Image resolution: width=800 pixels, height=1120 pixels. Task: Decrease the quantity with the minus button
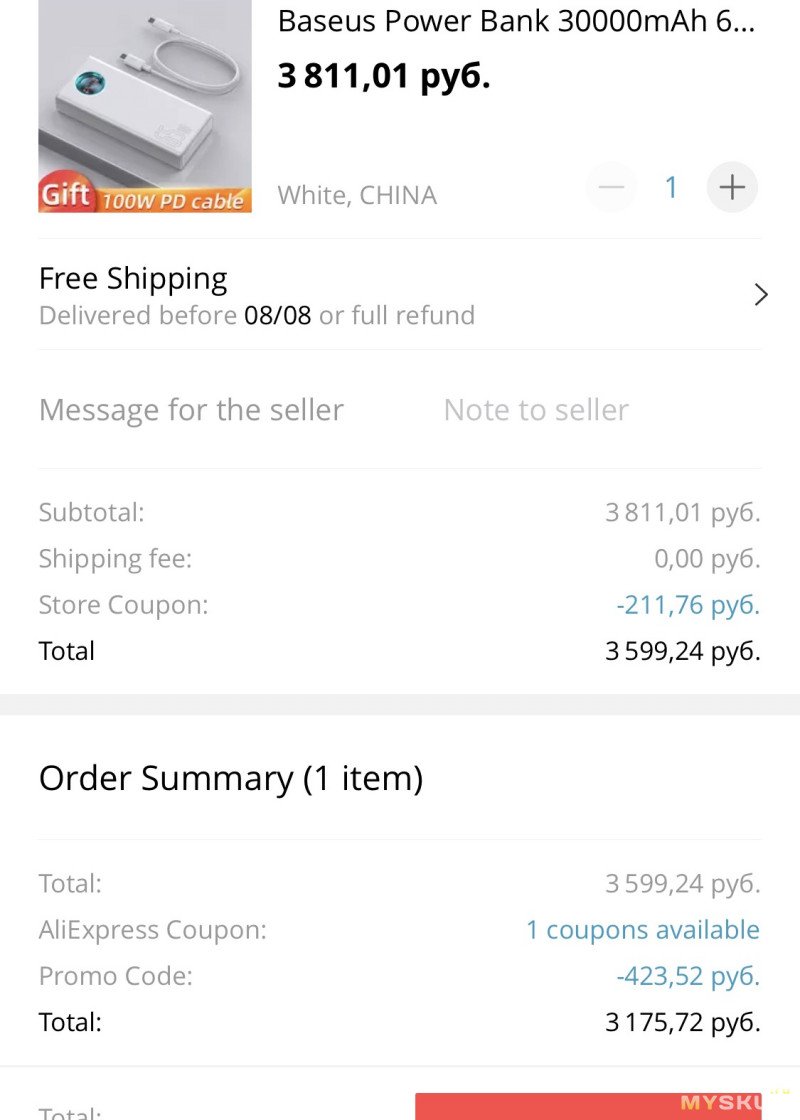coord(611,187)
